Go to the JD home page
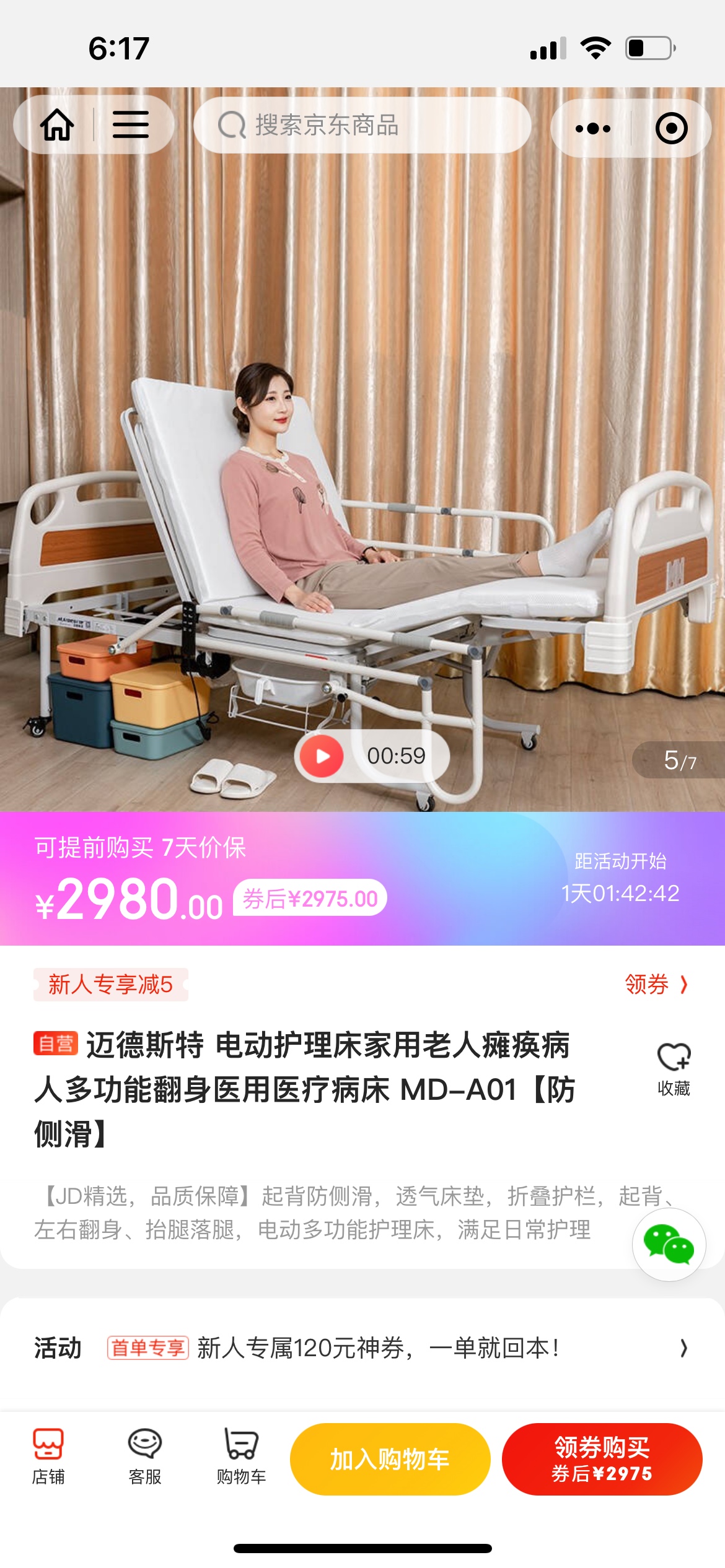The width and height of the screenshot is (725, 1568). 57,125
